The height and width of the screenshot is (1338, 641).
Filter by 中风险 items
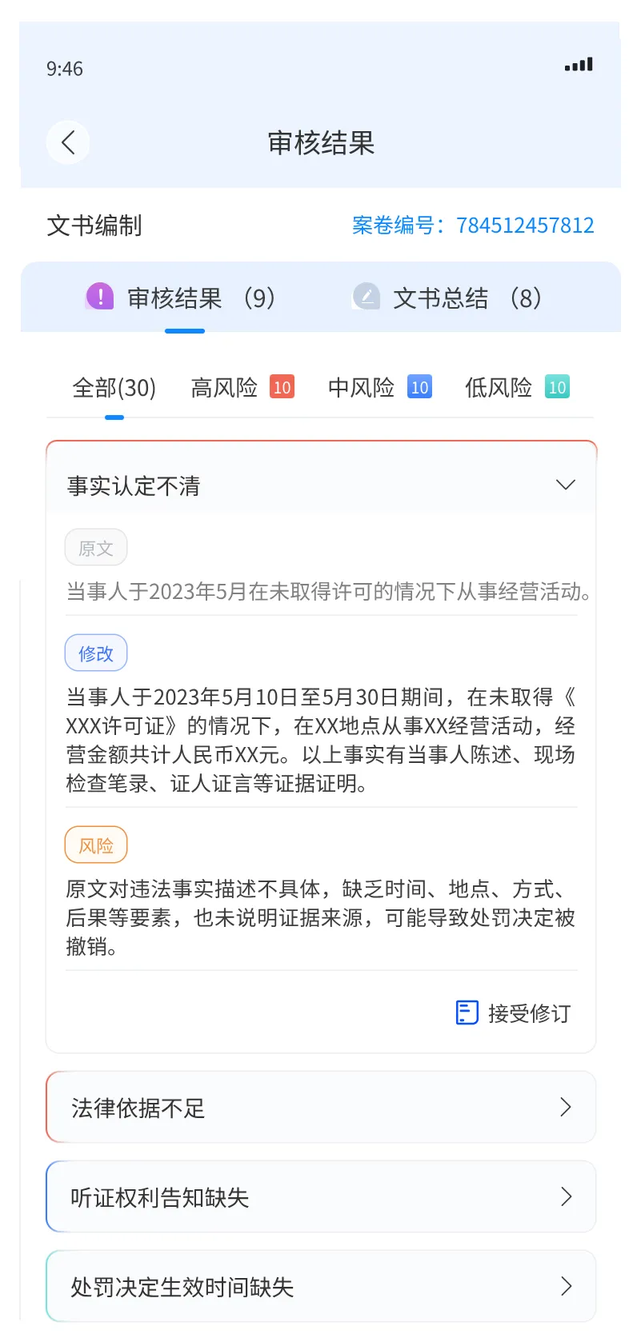(380, 388)
